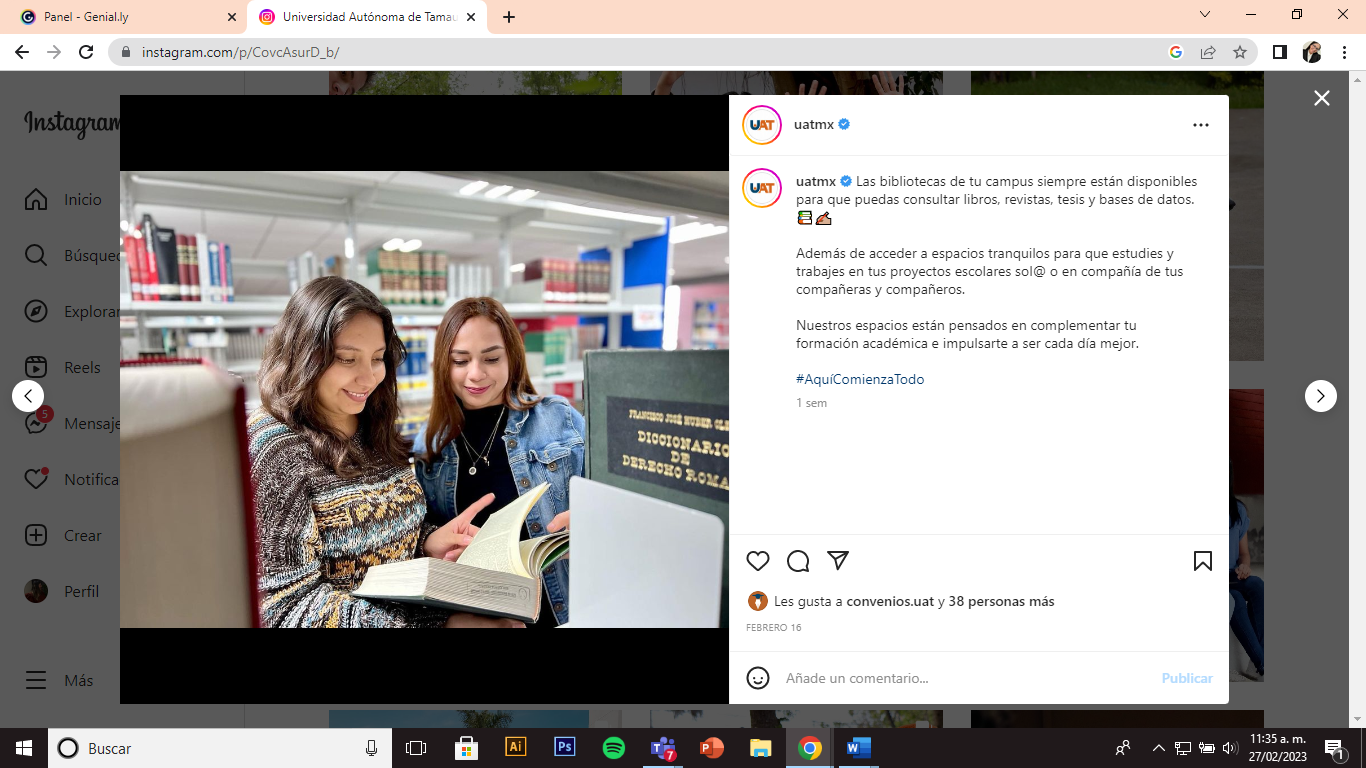The height and width of the screenshot is (768, 1366).
Task: Open convenios.uat profile from likes
Action: coord(890,601)
